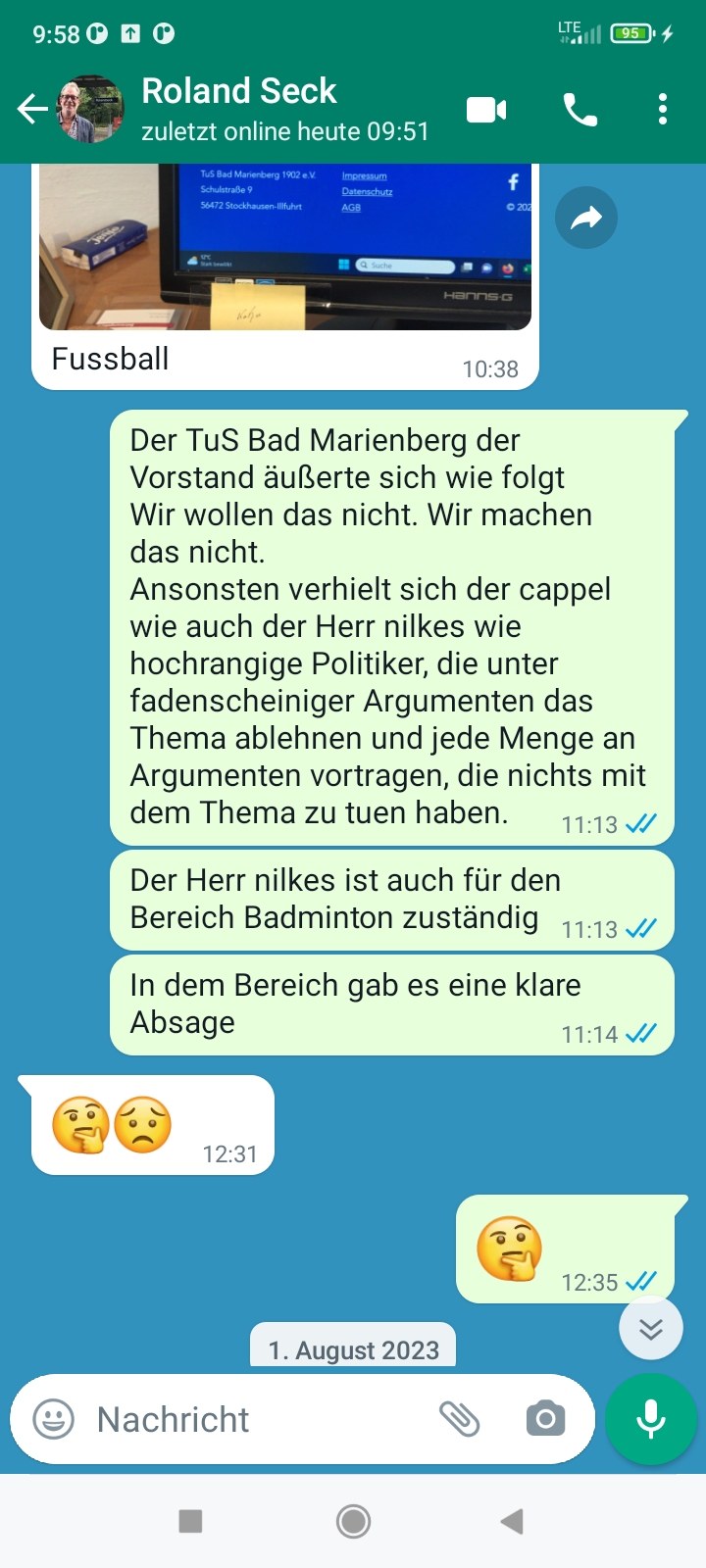706x1568 pixels.
Task: Tap the 1. August 2023 date divider
Action: coord(353,1348)
